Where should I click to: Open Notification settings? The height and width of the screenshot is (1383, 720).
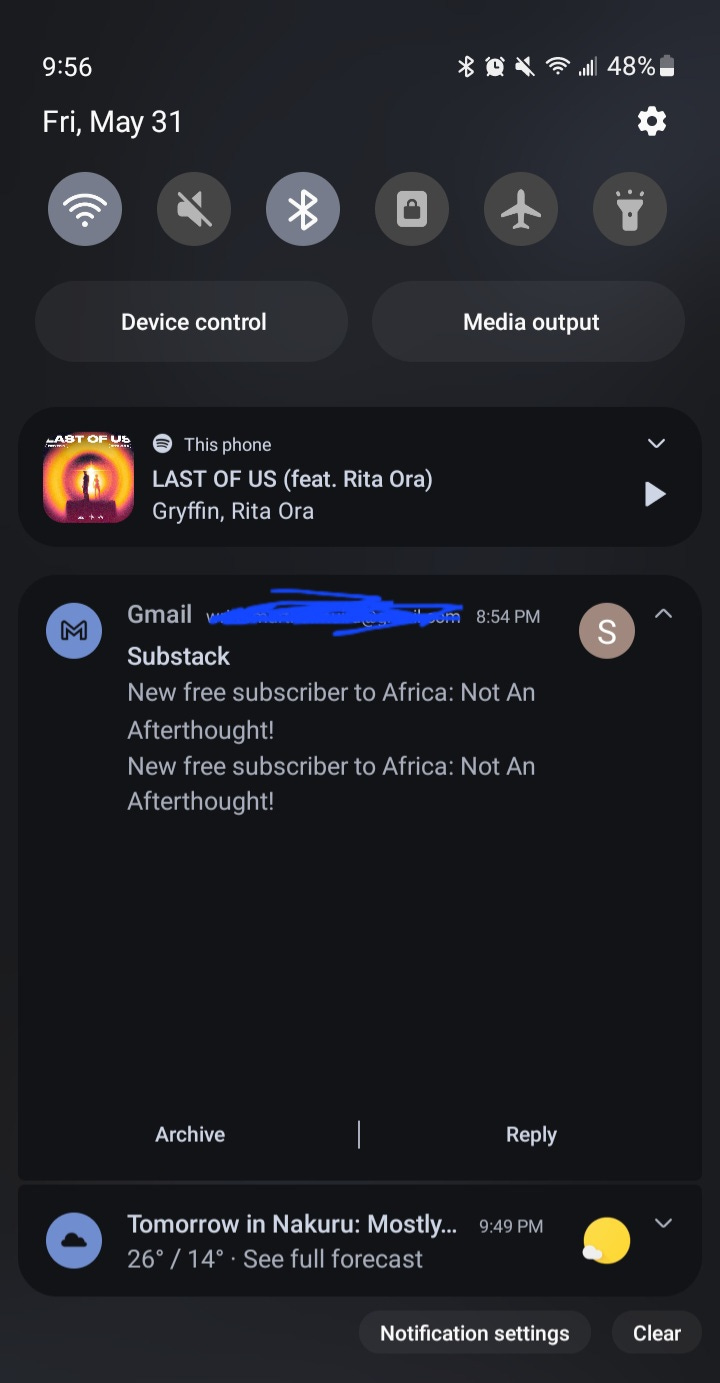(474, 1333)
